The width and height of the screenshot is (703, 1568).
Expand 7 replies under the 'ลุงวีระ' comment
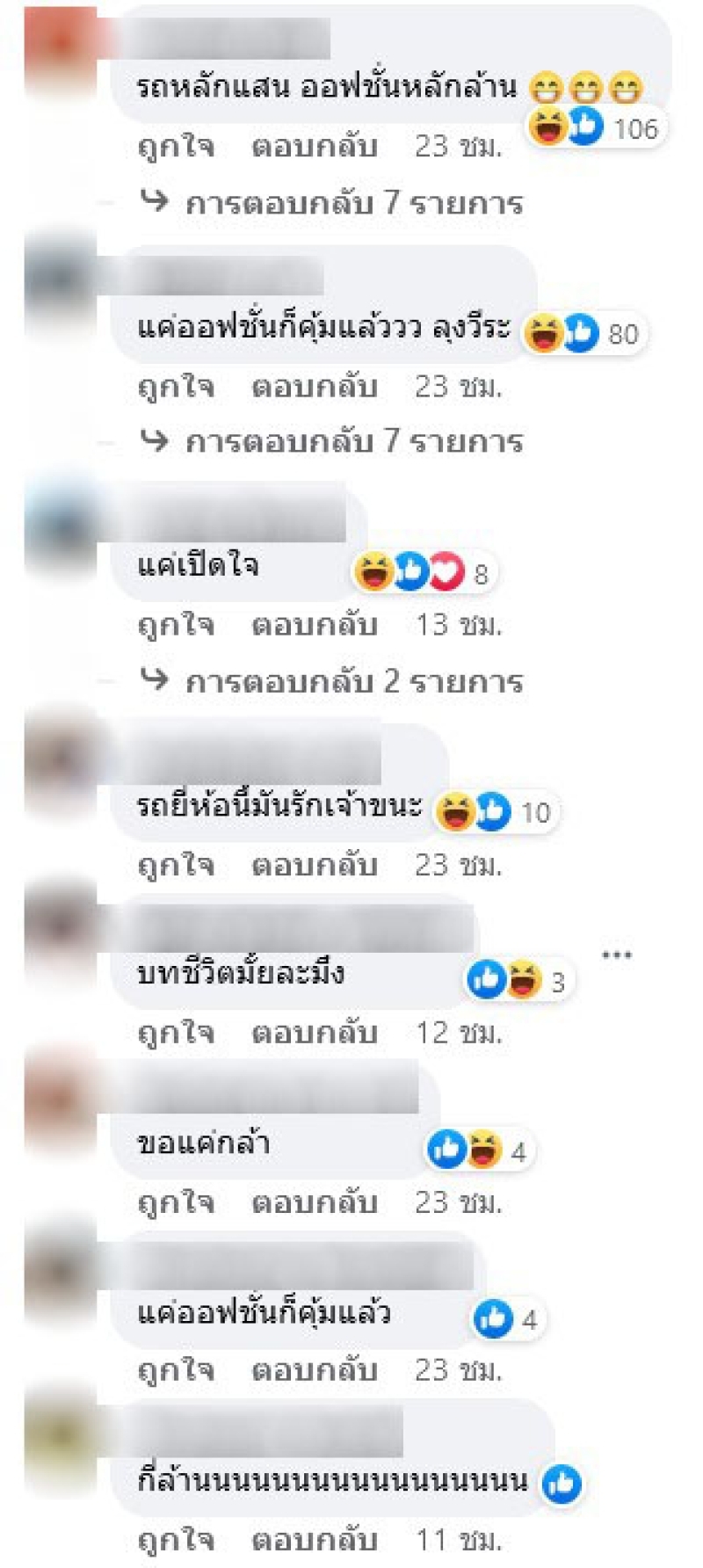[x=353, y=442]
